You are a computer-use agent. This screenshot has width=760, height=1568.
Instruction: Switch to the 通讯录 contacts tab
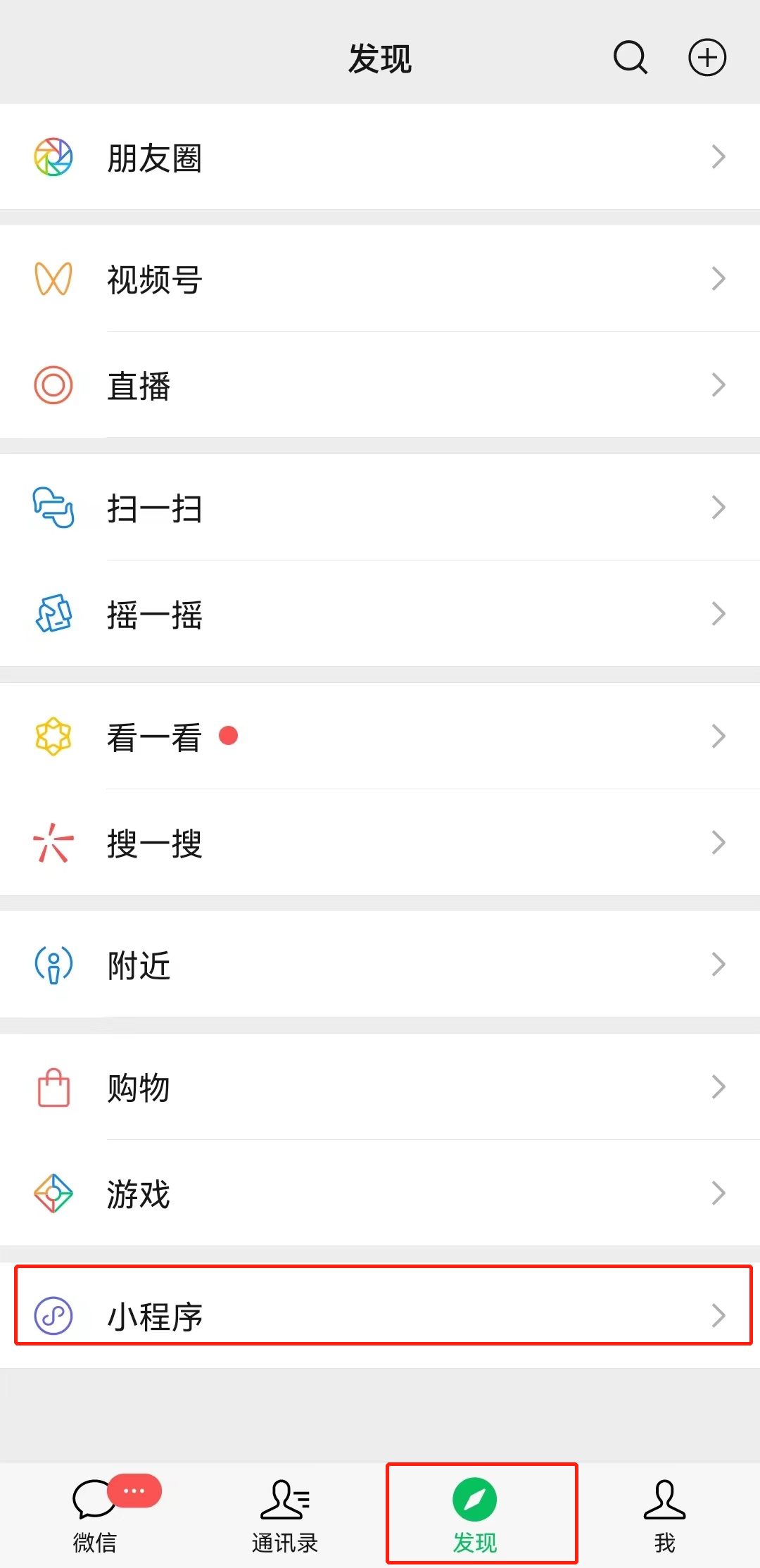coord(285,1514)
